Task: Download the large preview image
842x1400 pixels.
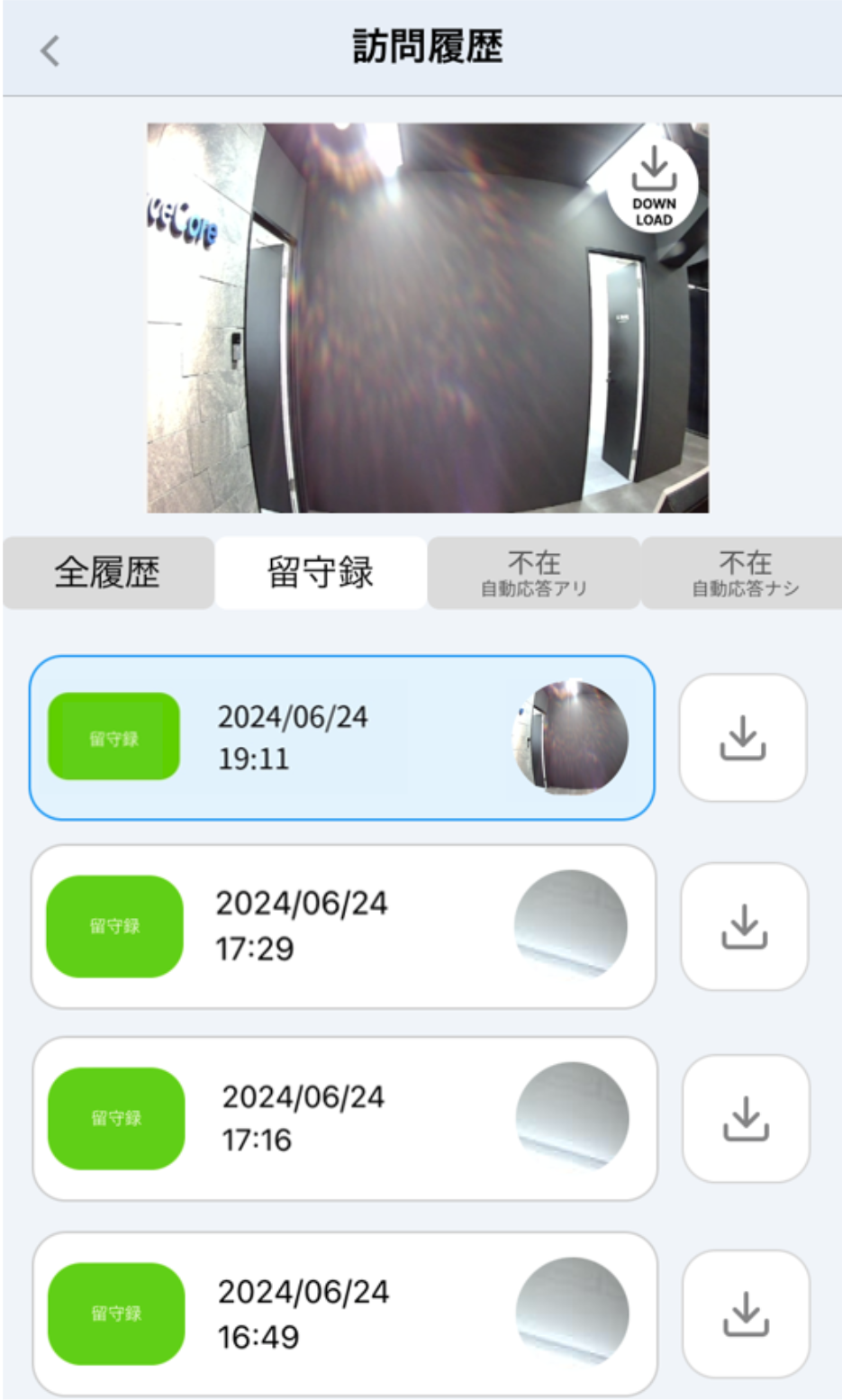Action: pos(654,186)
